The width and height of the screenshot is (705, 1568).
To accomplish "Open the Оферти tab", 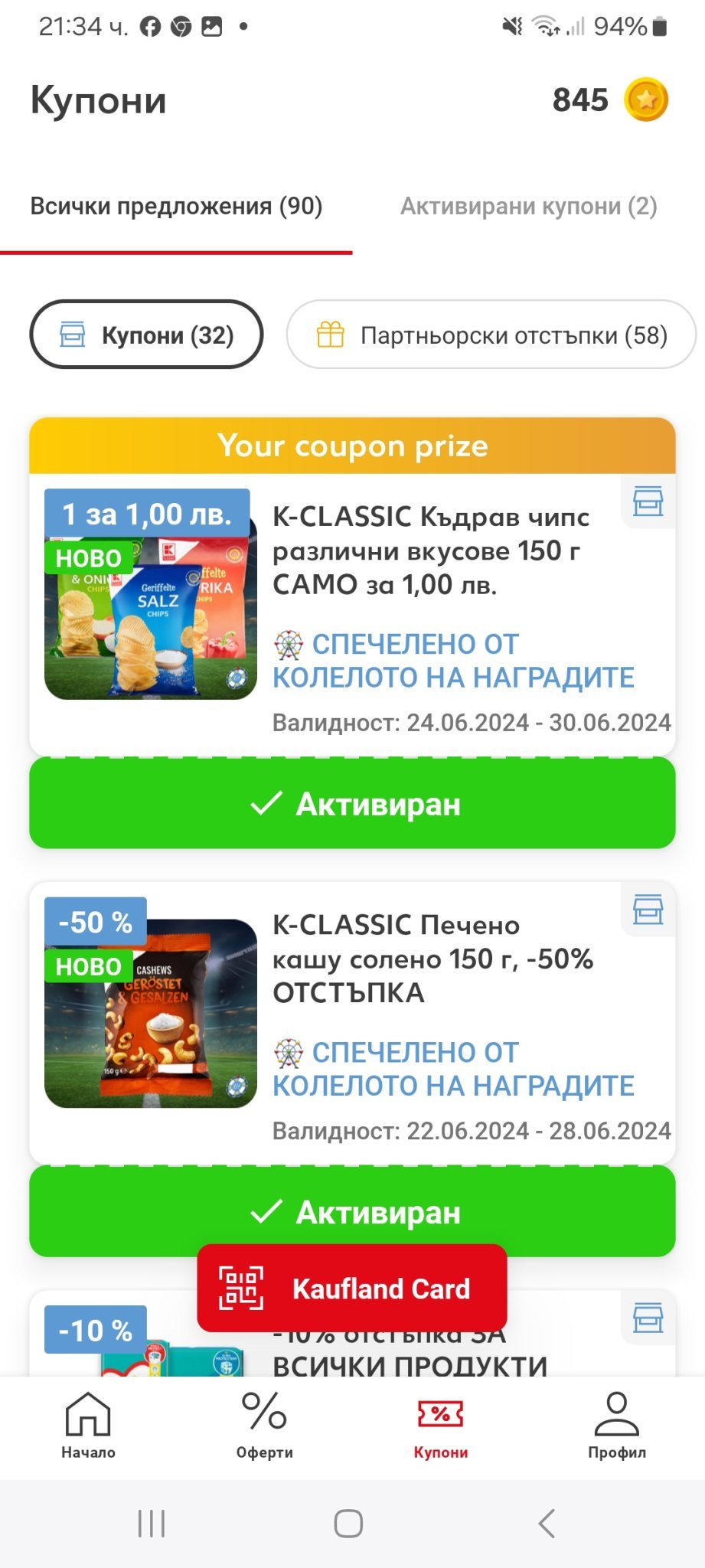I will pyautogui.click(x=264, y=1426).
